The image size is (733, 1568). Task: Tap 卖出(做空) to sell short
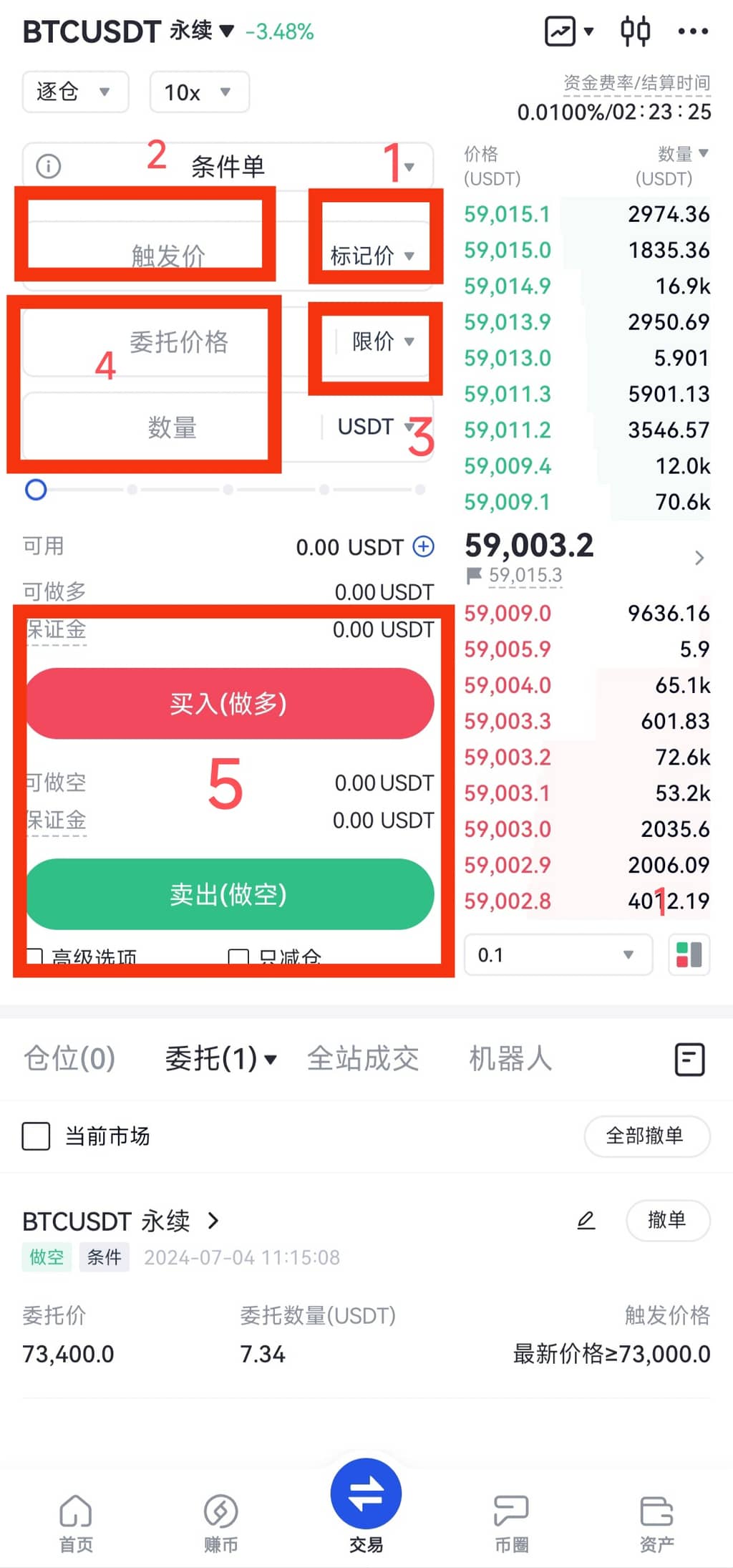(x=229, y=894)
